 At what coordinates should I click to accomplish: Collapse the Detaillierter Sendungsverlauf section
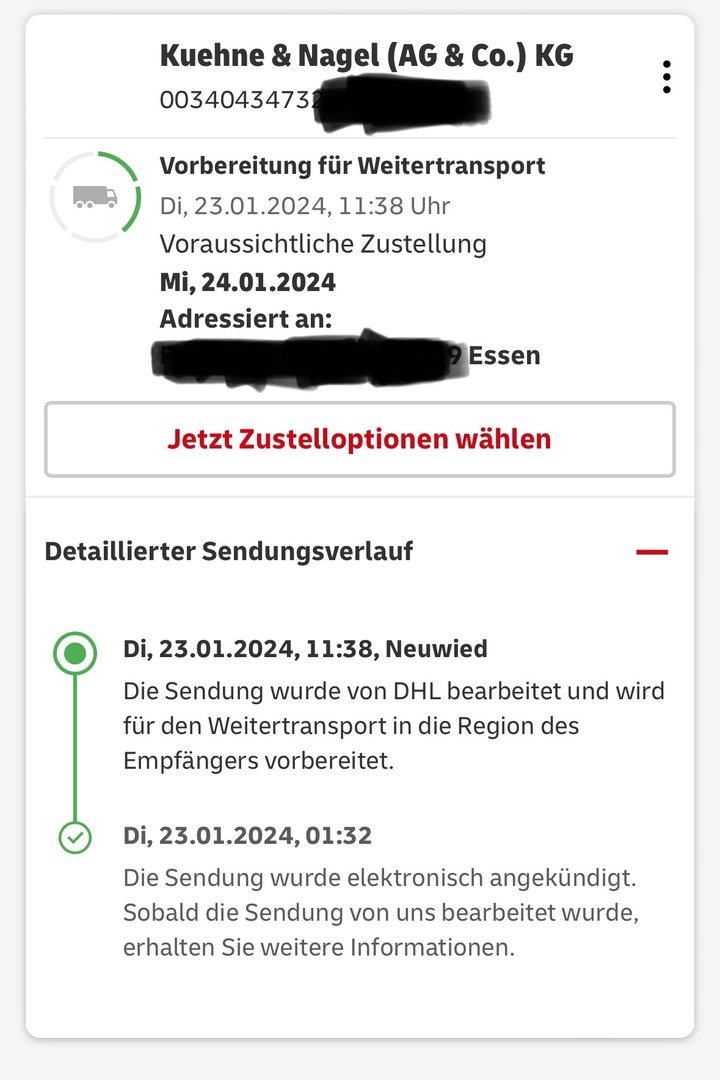pyautogui.click(x=651, y=551)
